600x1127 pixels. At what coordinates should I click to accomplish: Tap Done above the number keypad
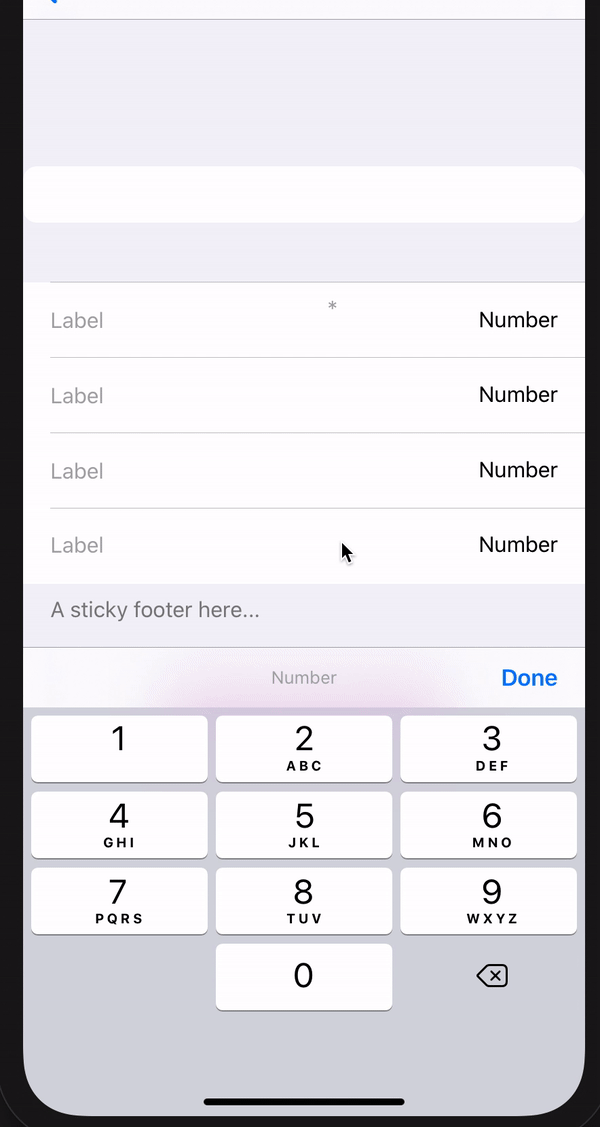529,678
